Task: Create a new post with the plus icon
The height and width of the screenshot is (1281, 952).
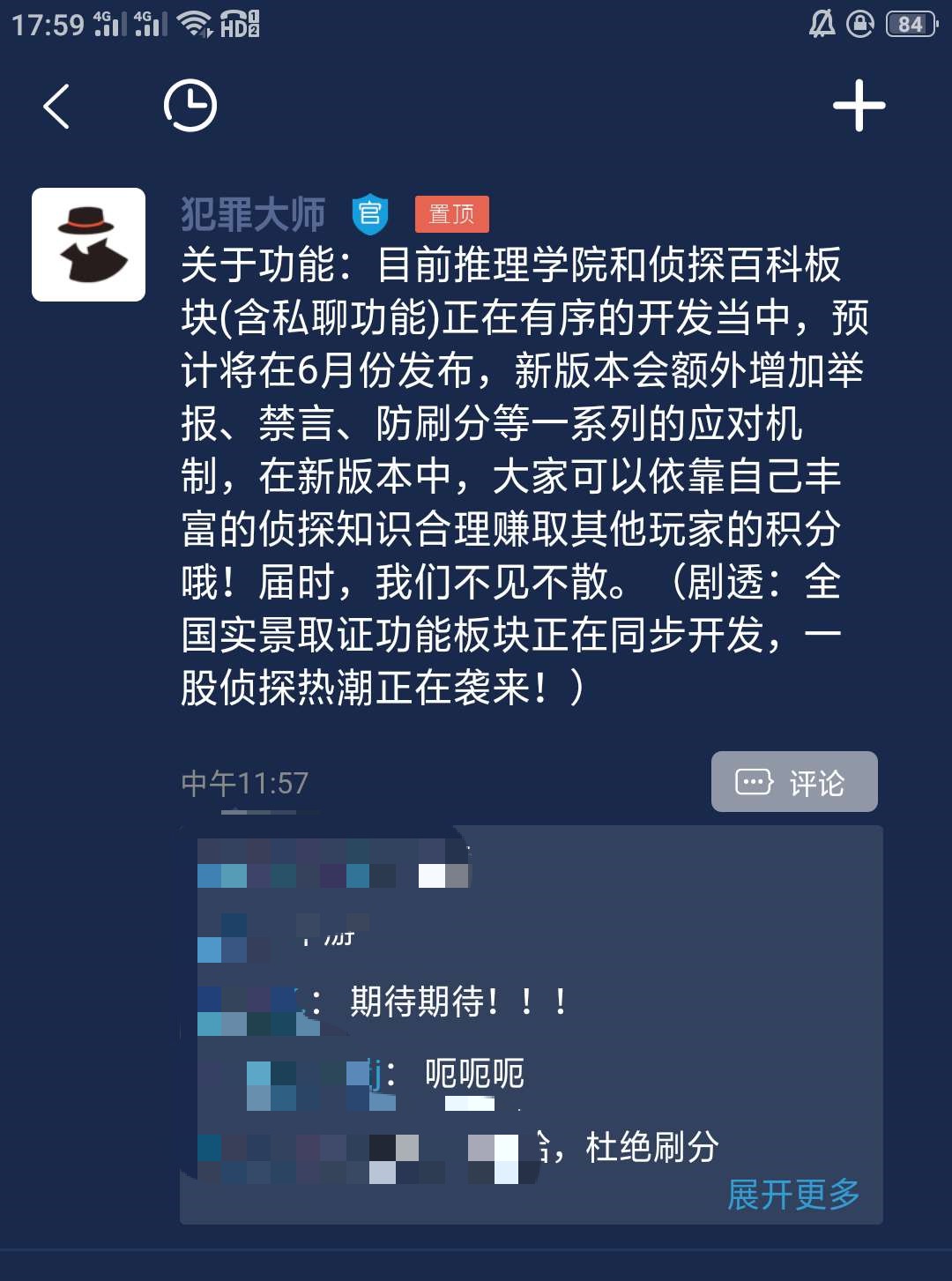Action: pos(859,106)
